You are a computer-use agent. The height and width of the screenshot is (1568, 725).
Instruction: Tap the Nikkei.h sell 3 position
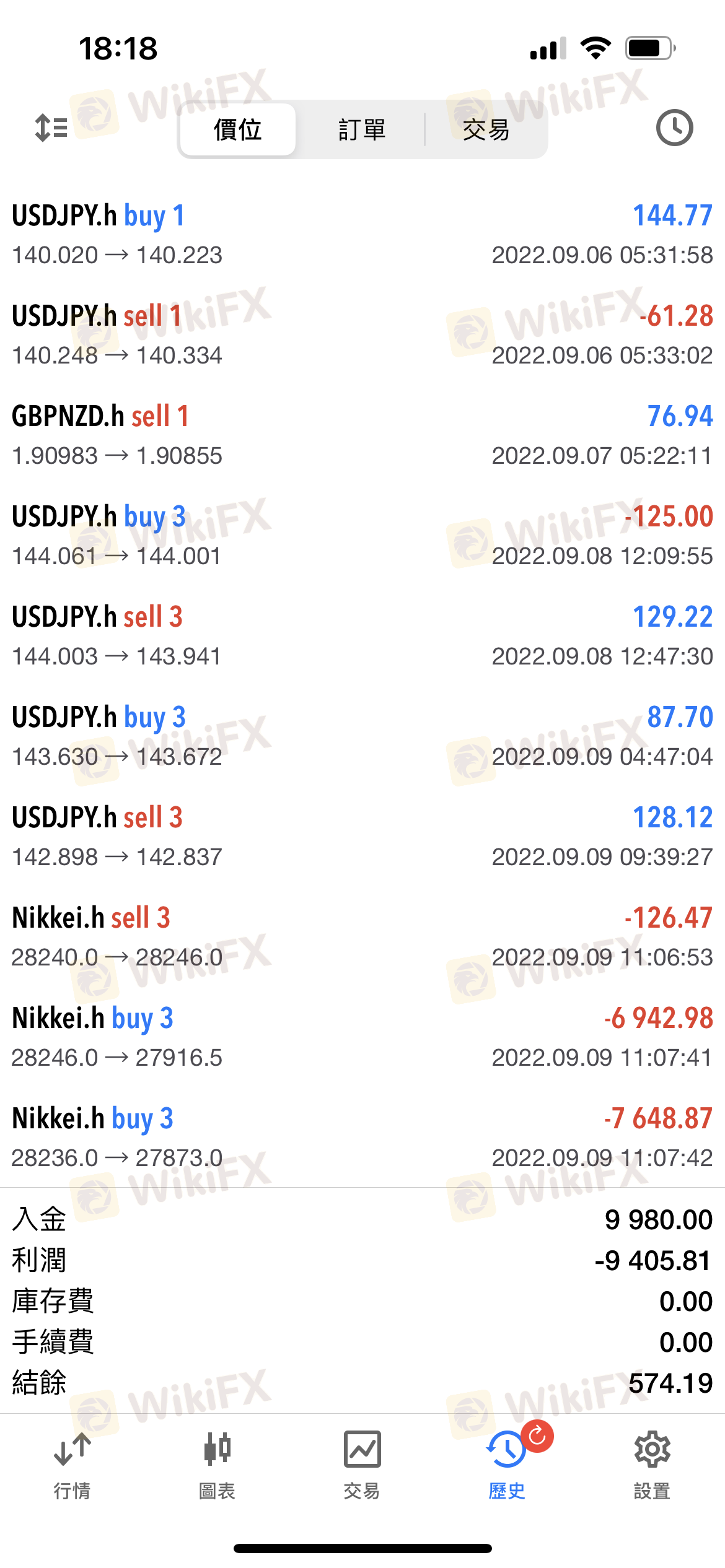[x=362, y=937]
